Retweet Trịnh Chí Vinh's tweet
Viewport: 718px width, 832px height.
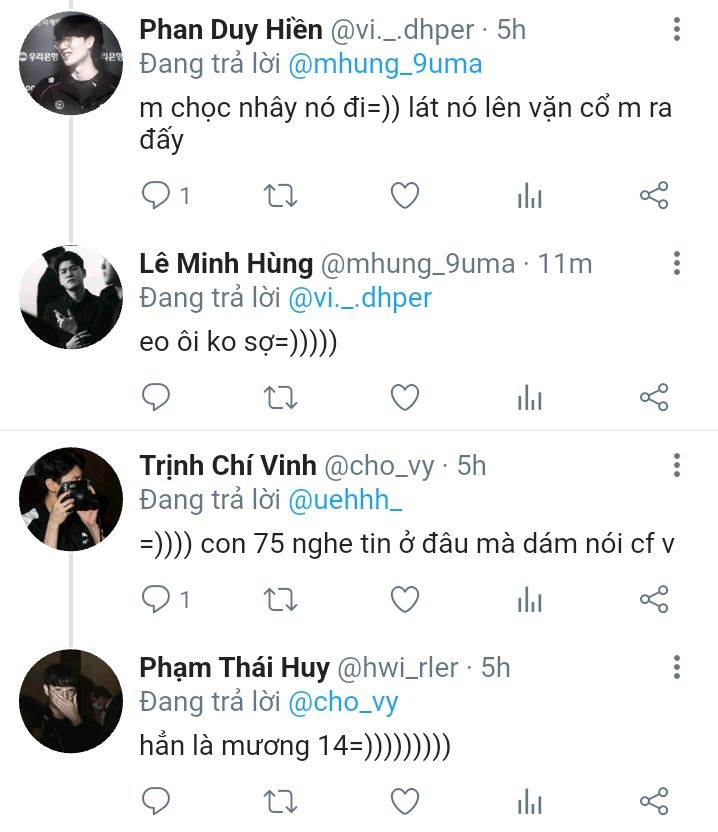[280, 599]
